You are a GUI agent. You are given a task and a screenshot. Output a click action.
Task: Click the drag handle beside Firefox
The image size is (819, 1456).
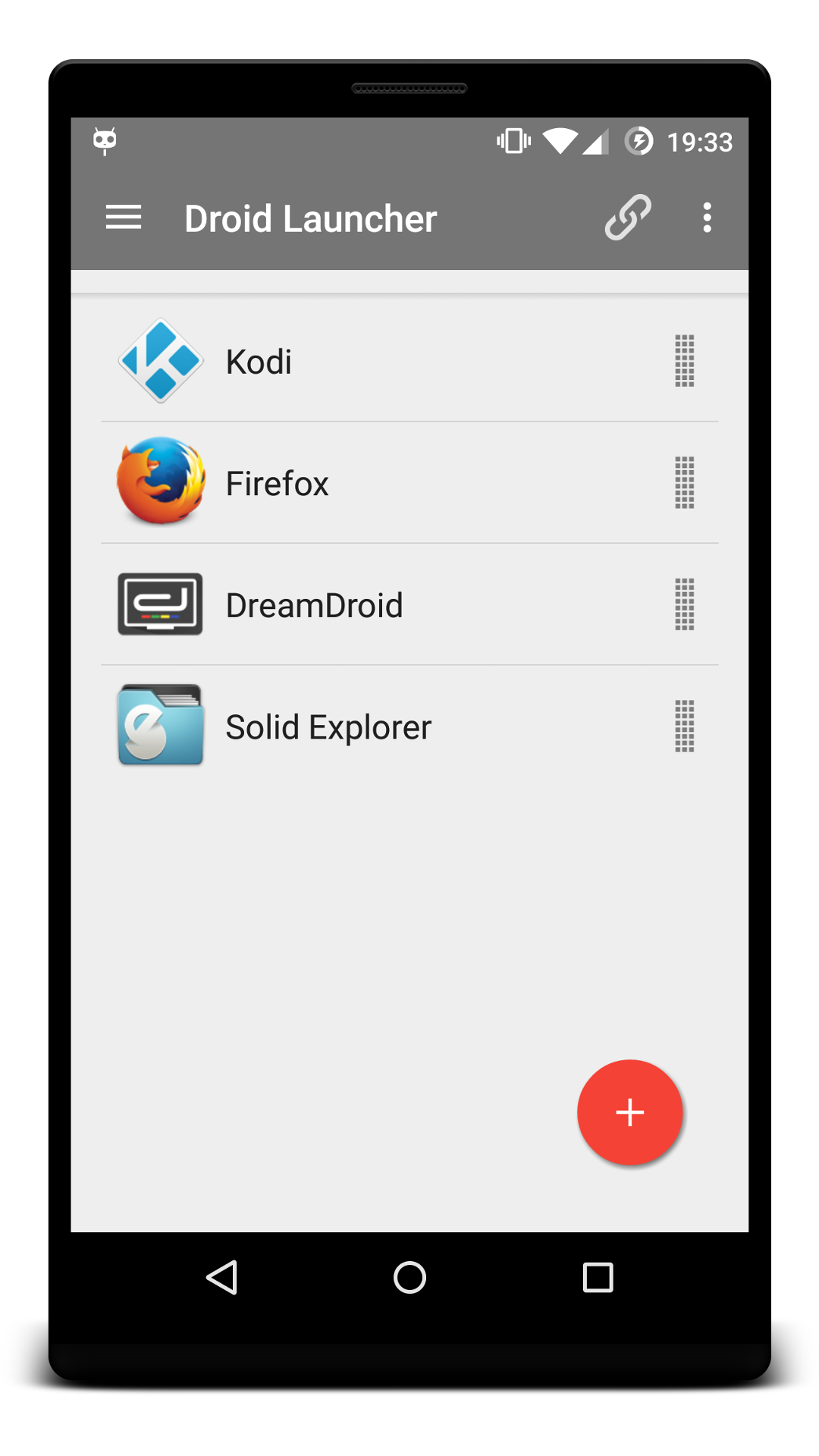683,483
